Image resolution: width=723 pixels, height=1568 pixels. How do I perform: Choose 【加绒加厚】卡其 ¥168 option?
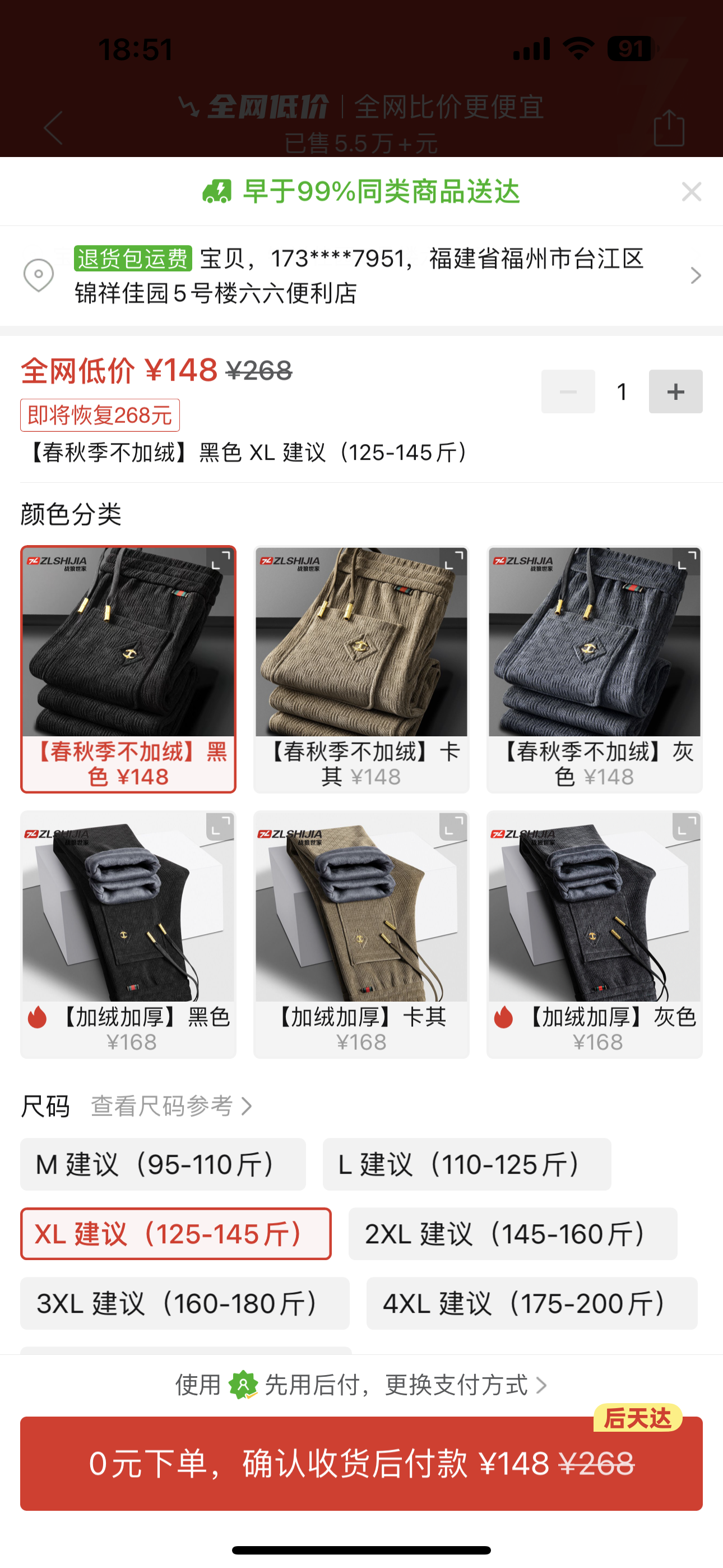(361, 934)
